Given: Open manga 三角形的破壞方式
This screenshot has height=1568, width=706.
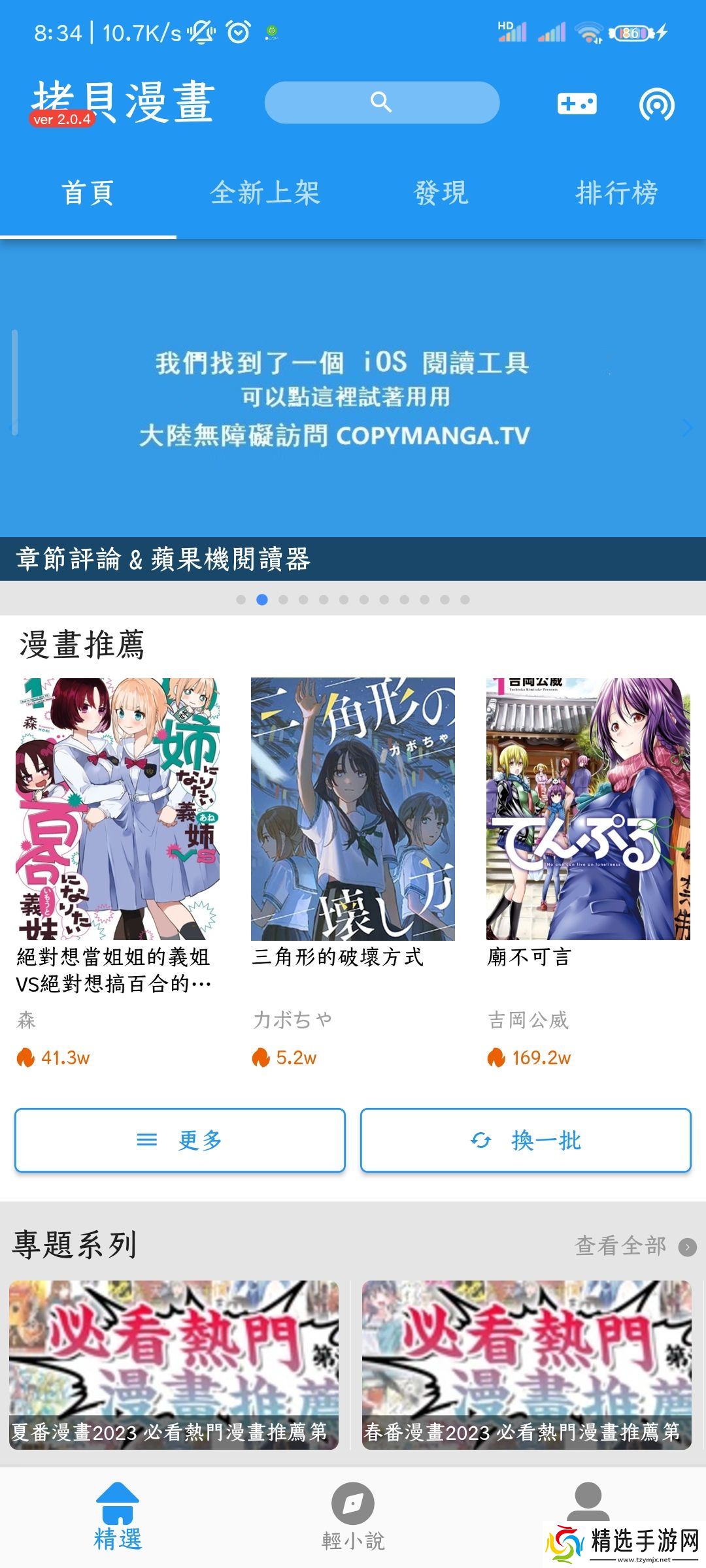Looking at the screenshot, I should click(353, 809).
